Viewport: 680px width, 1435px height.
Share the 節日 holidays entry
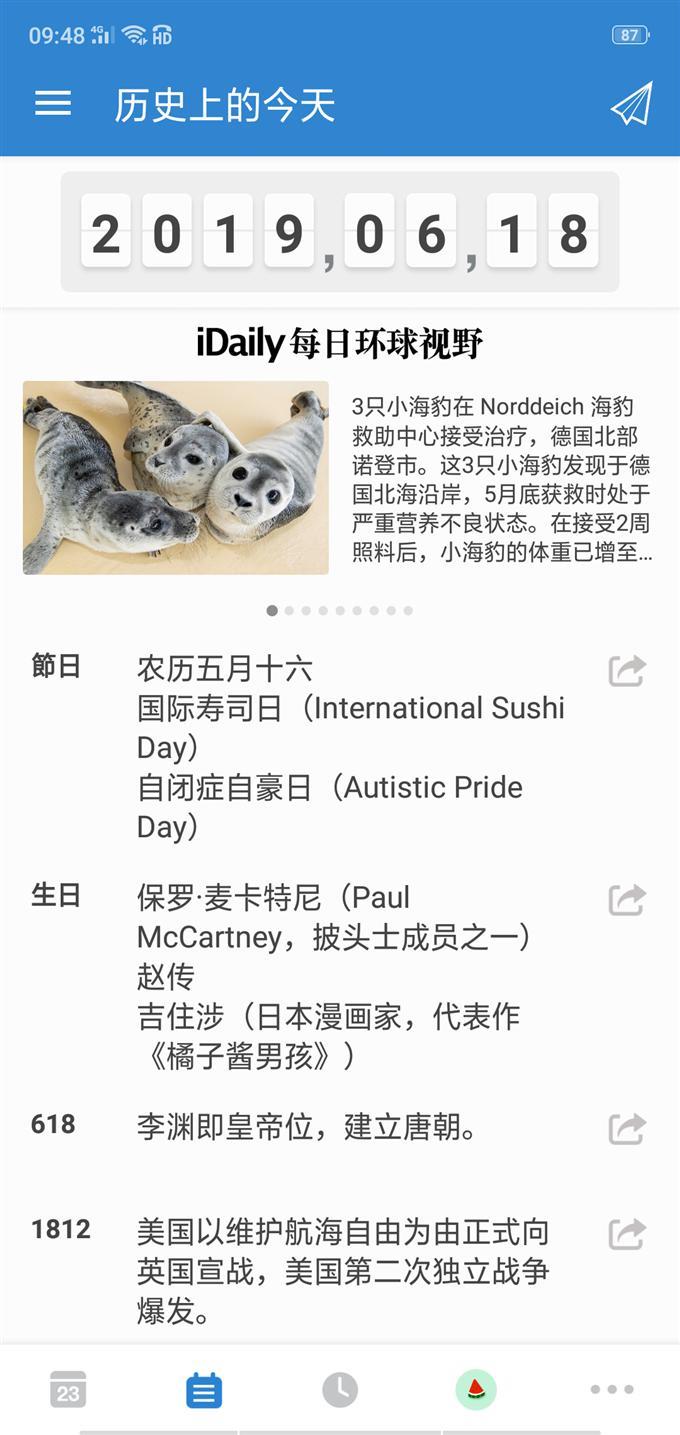627,670
